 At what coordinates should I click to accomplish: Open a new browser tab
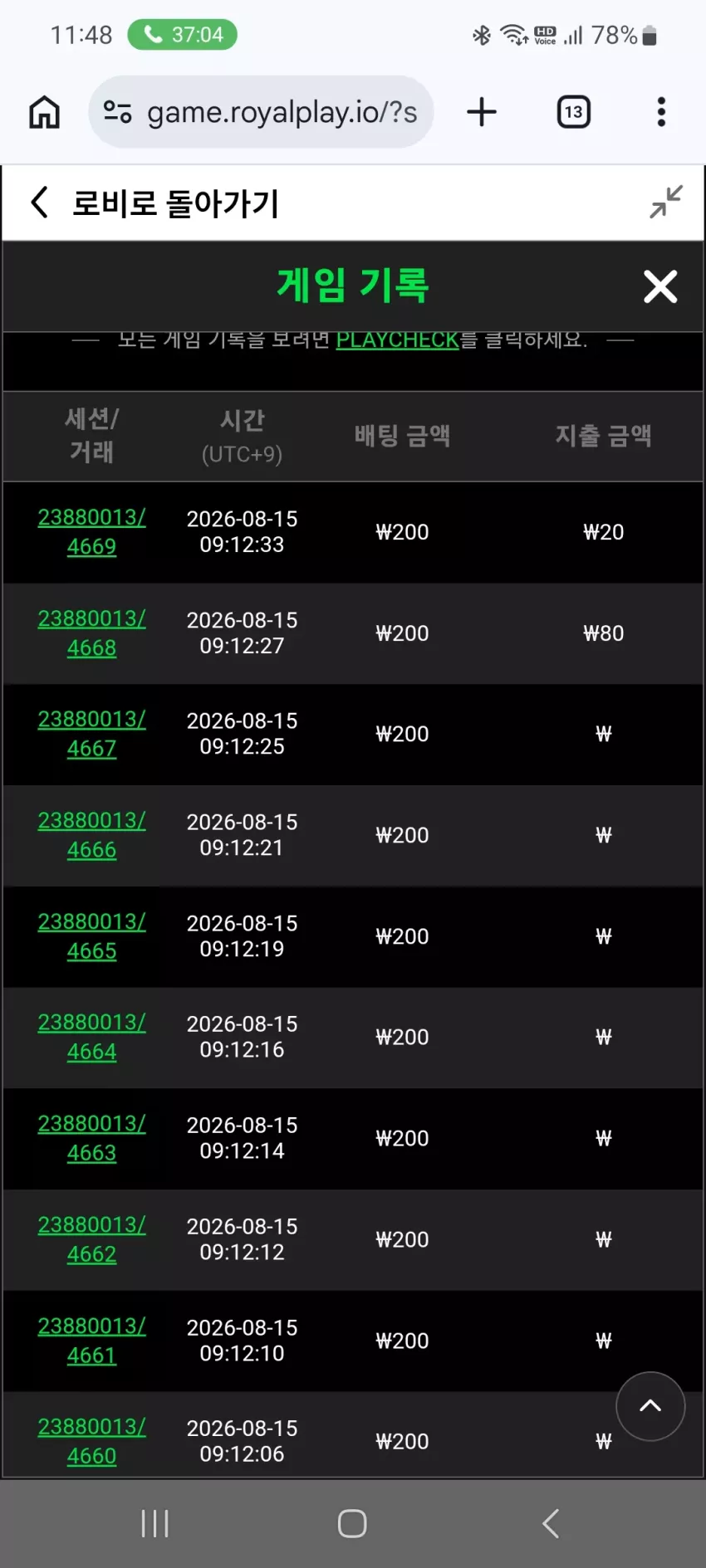[x=482, y=112]
